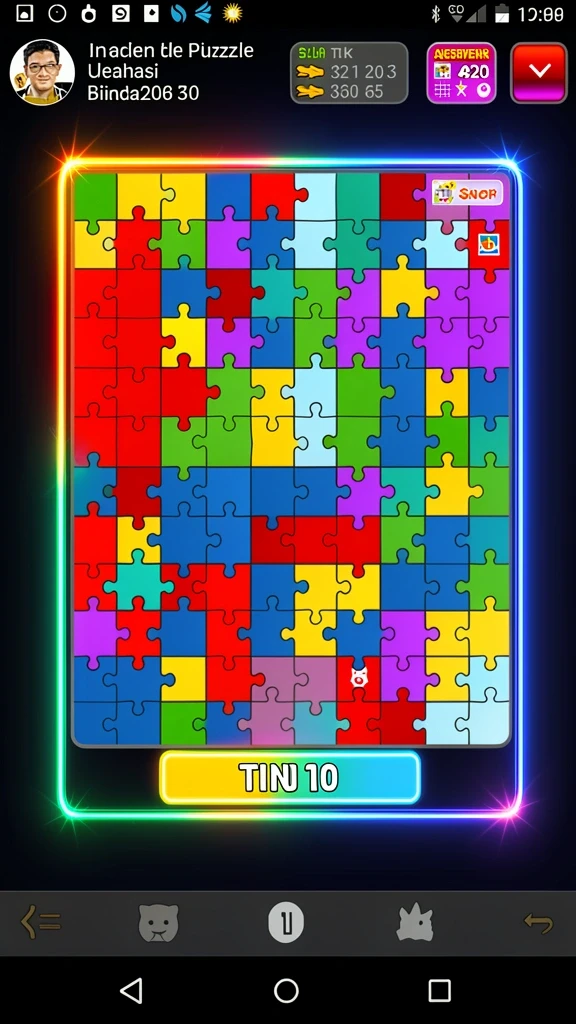
Task: Go back with the system back button
Action: click(132, 991)
